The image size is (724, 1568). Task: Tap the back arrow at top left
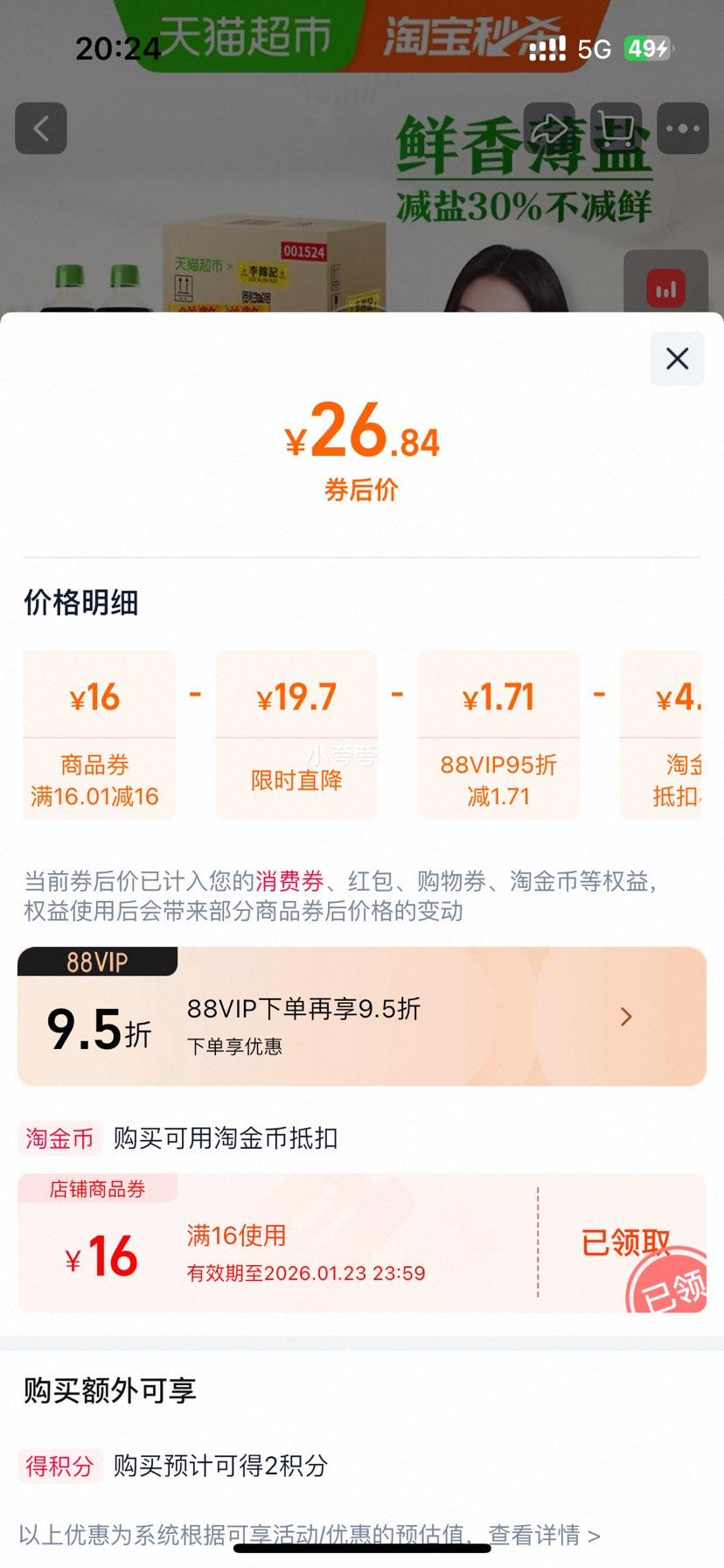(x=40, y=128)
